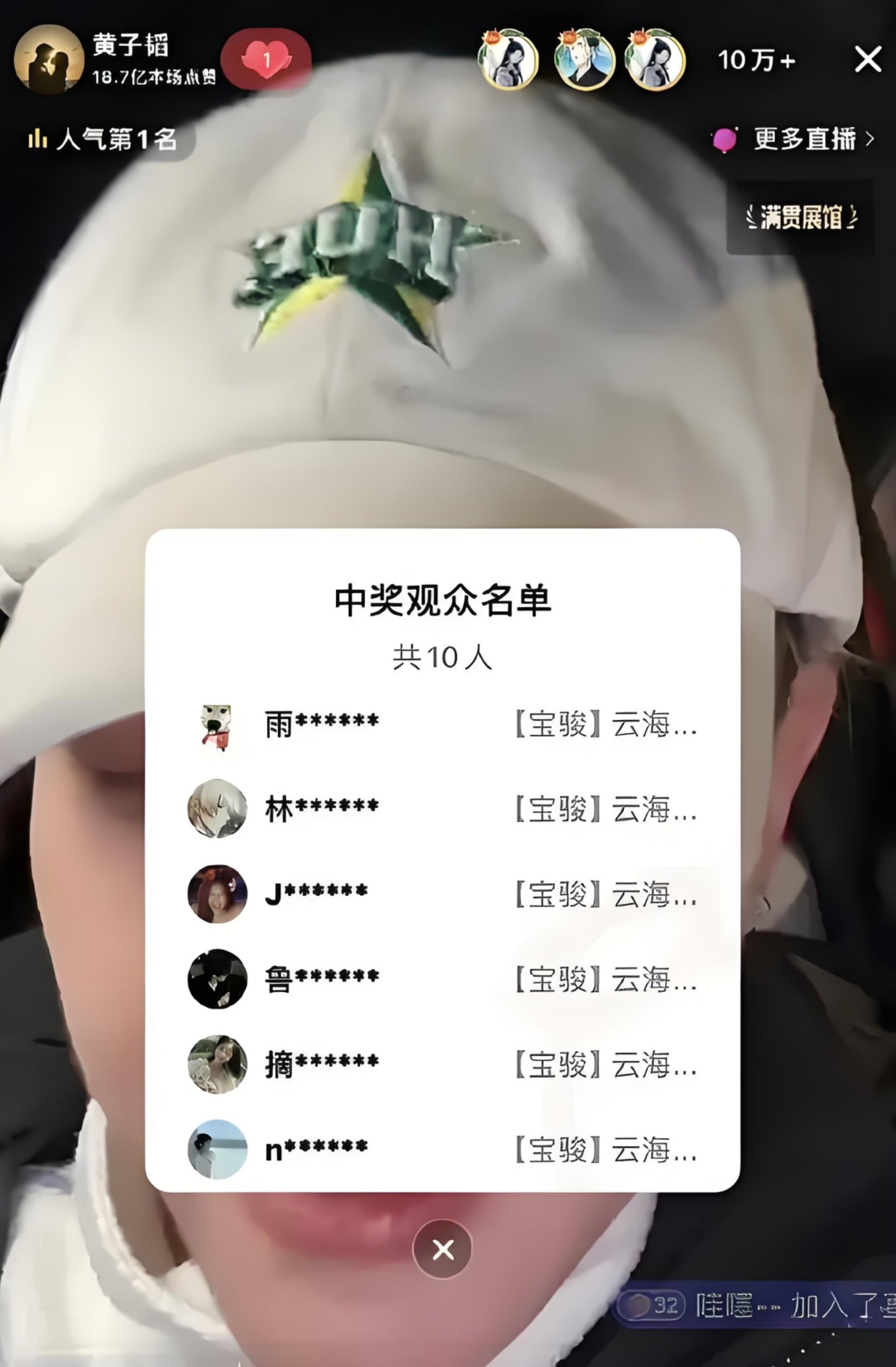This screenshot has width=896, height=1367.
Task: View the 人气第1名 popularity ranking
Action: (103, 139)
